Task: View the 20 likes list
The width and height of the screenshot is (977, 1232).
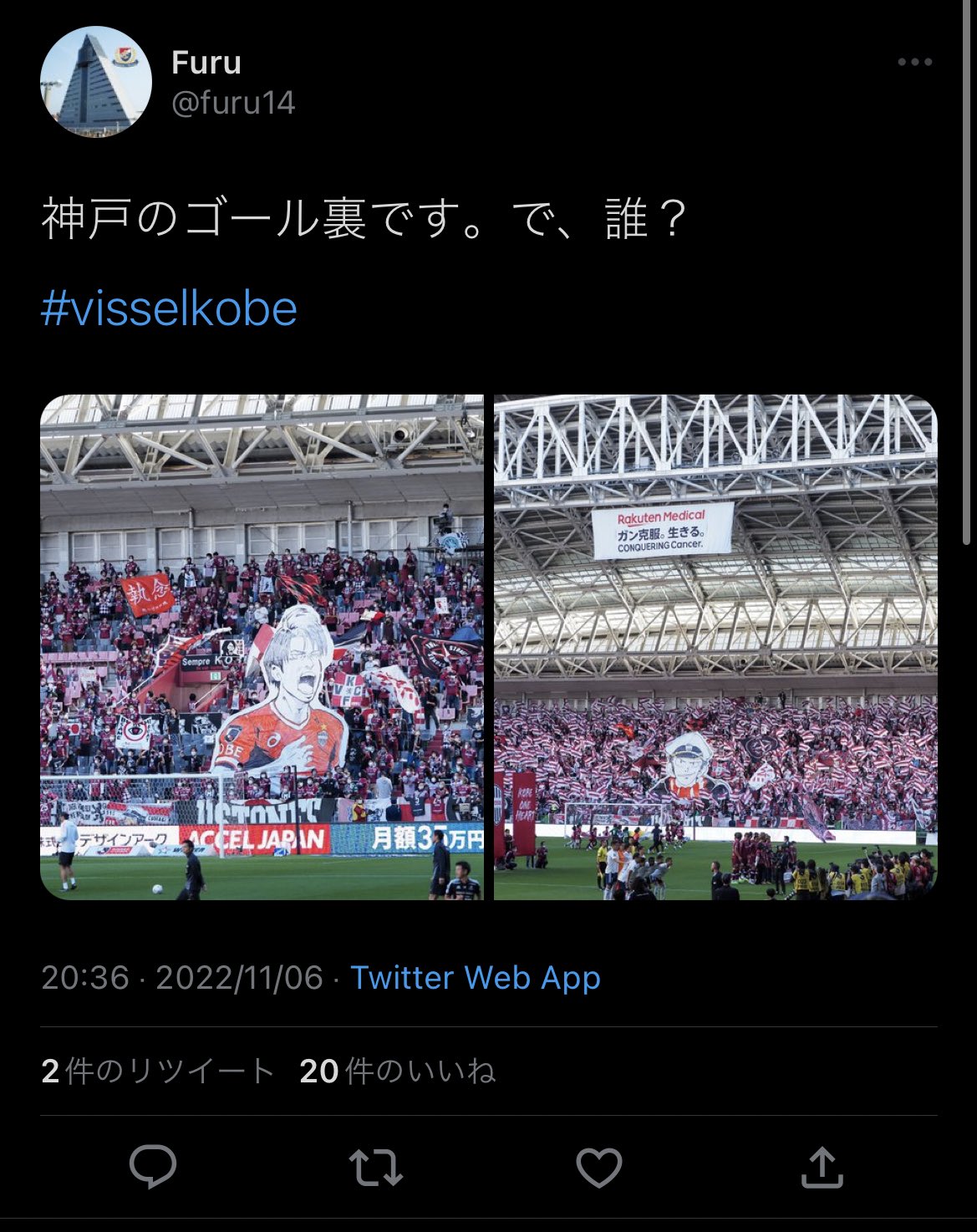Action: pyautogui.click(x=397, y=1071)
